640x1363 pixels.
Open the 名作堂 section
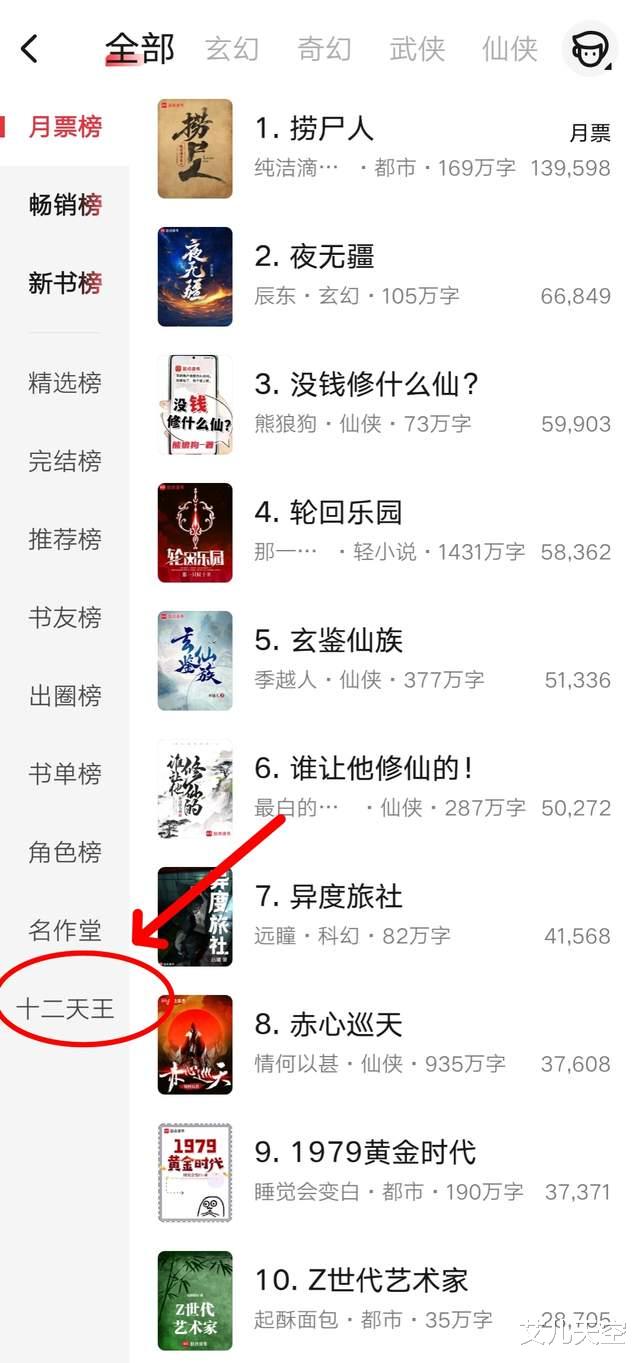65,931
